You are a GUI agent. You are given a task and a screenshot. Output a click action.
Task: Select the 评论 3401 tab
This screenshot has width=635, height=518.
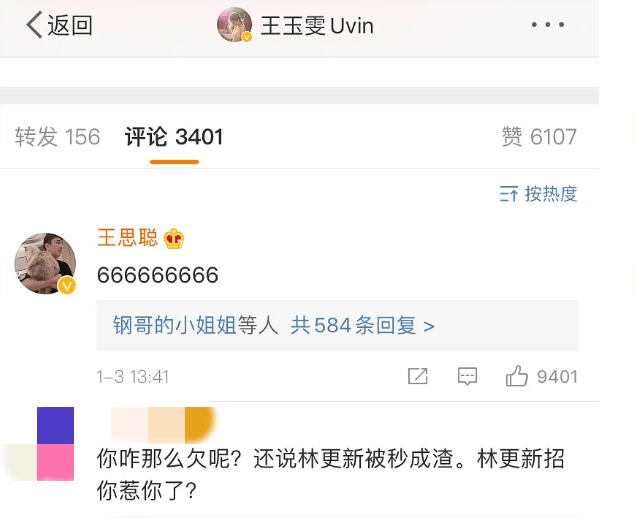coord(174,137)
